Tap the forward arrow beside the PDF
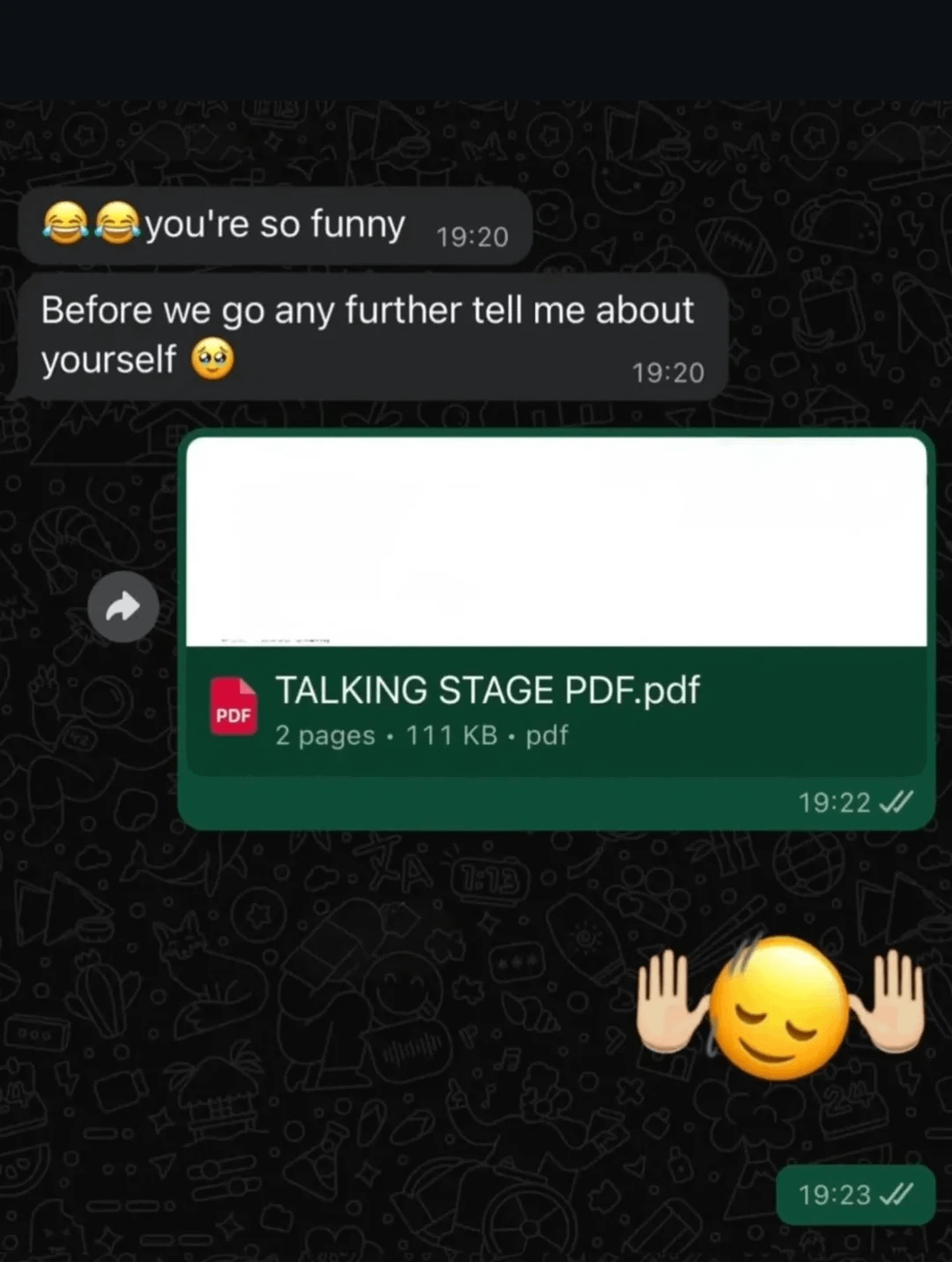This screenshot has height=1262, width=952. (x=123, y=607)
